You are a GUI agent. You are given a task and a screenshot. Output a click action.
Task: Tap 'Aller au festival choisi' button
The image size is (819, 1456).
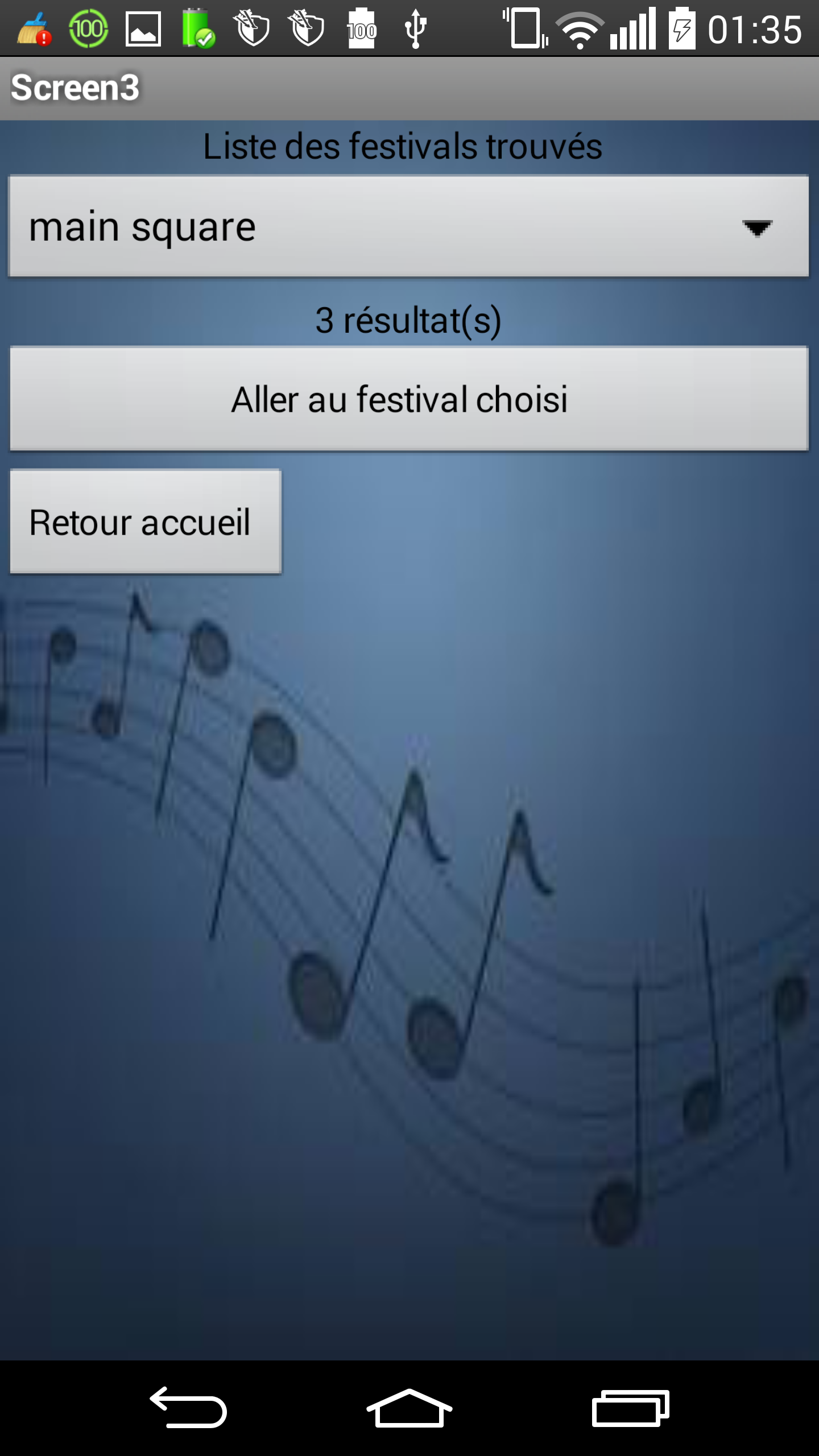coord(408,399)
